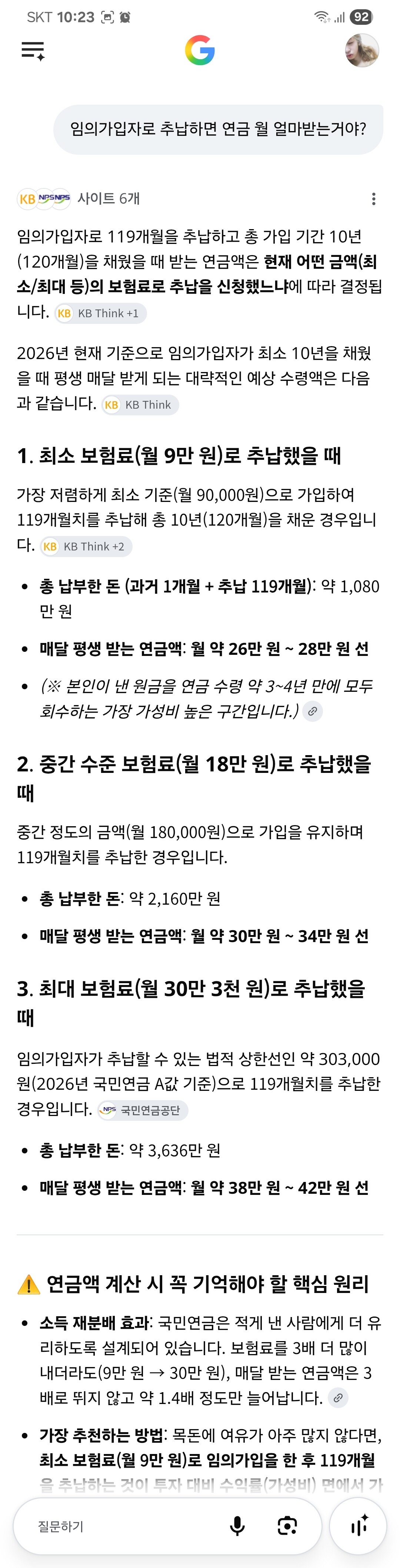
Task: Tap the KB Think +2 source chip
Action: click(86, 547)
